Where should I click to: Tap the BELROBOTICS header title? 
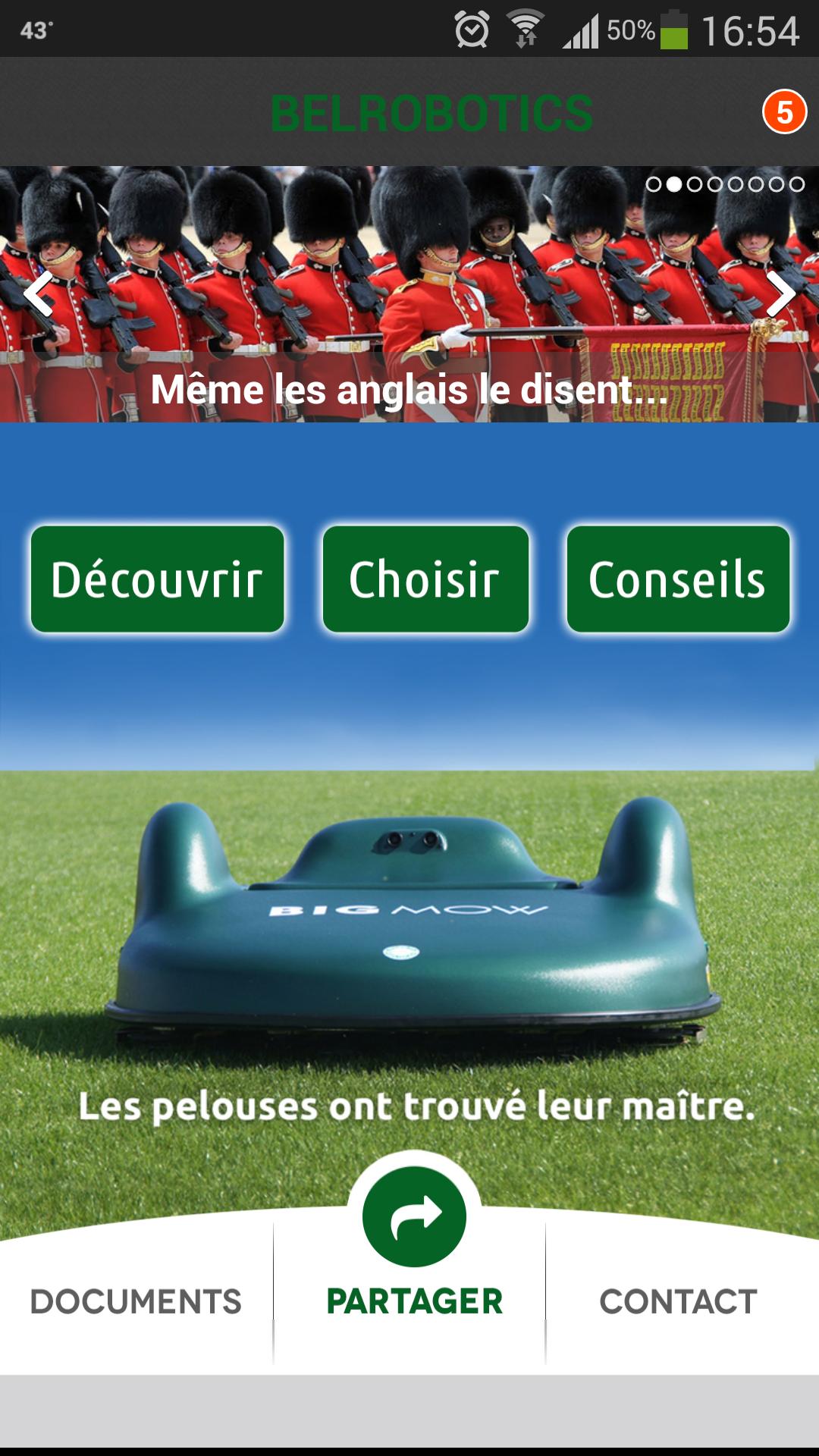(x=431, y=112)
